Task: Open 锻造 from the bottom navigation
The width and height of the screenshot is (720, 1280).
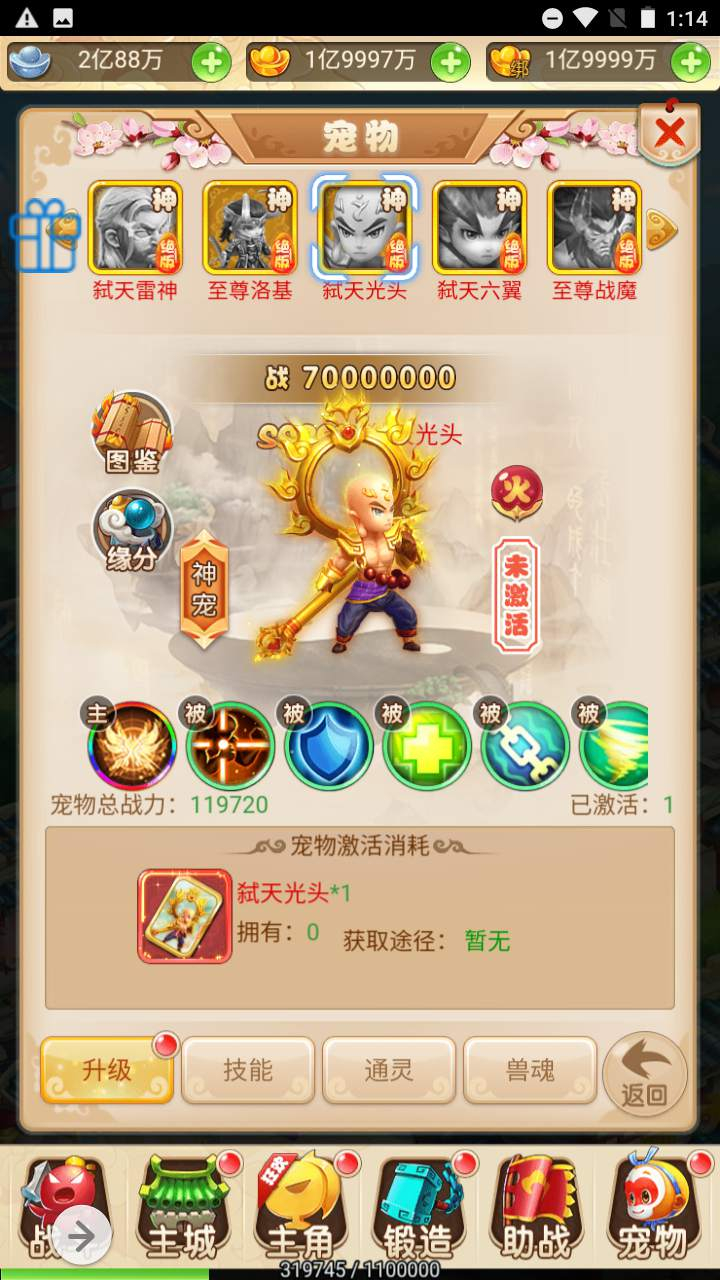Action: pos(418,1211)
